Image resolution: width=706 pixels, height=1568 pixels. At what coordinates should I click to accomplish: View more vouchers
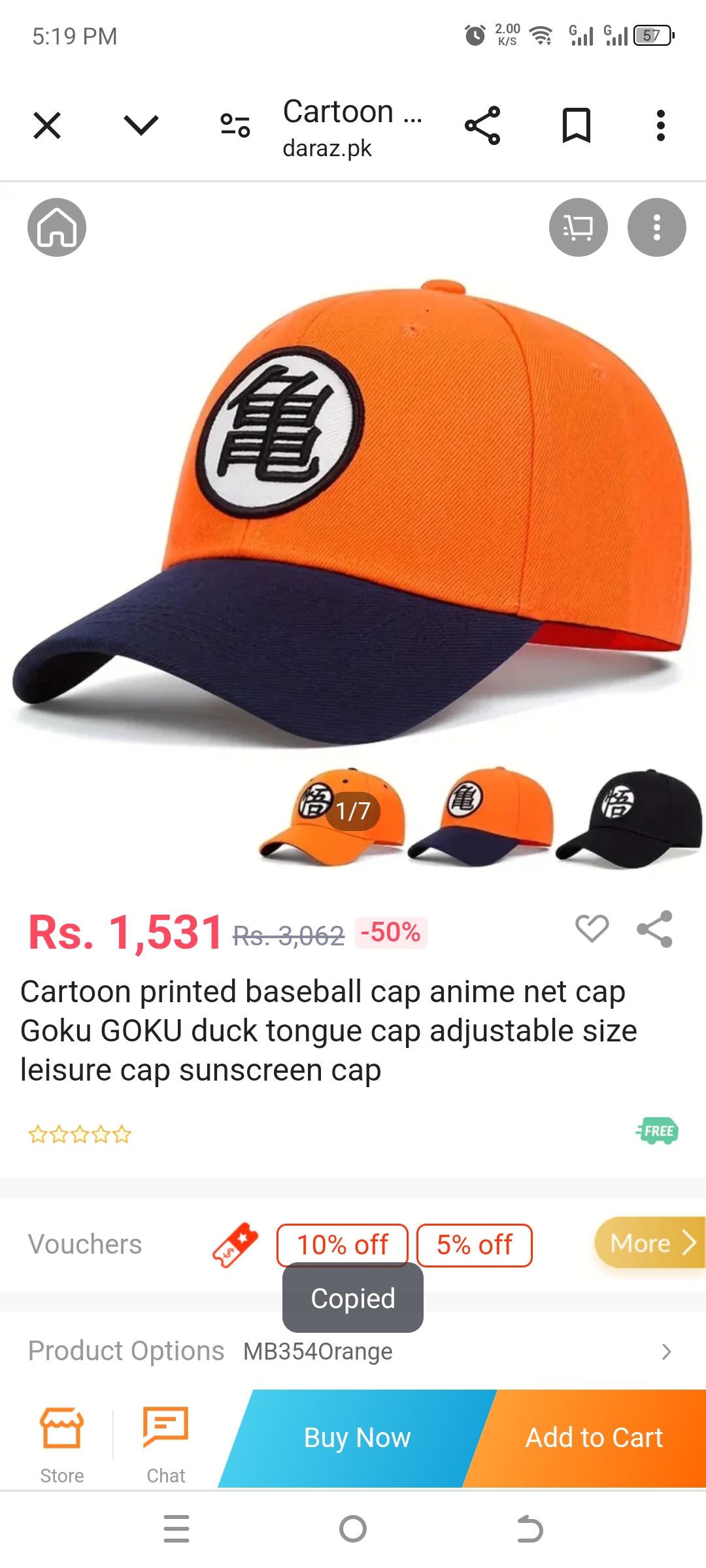tap(650, 1243)
